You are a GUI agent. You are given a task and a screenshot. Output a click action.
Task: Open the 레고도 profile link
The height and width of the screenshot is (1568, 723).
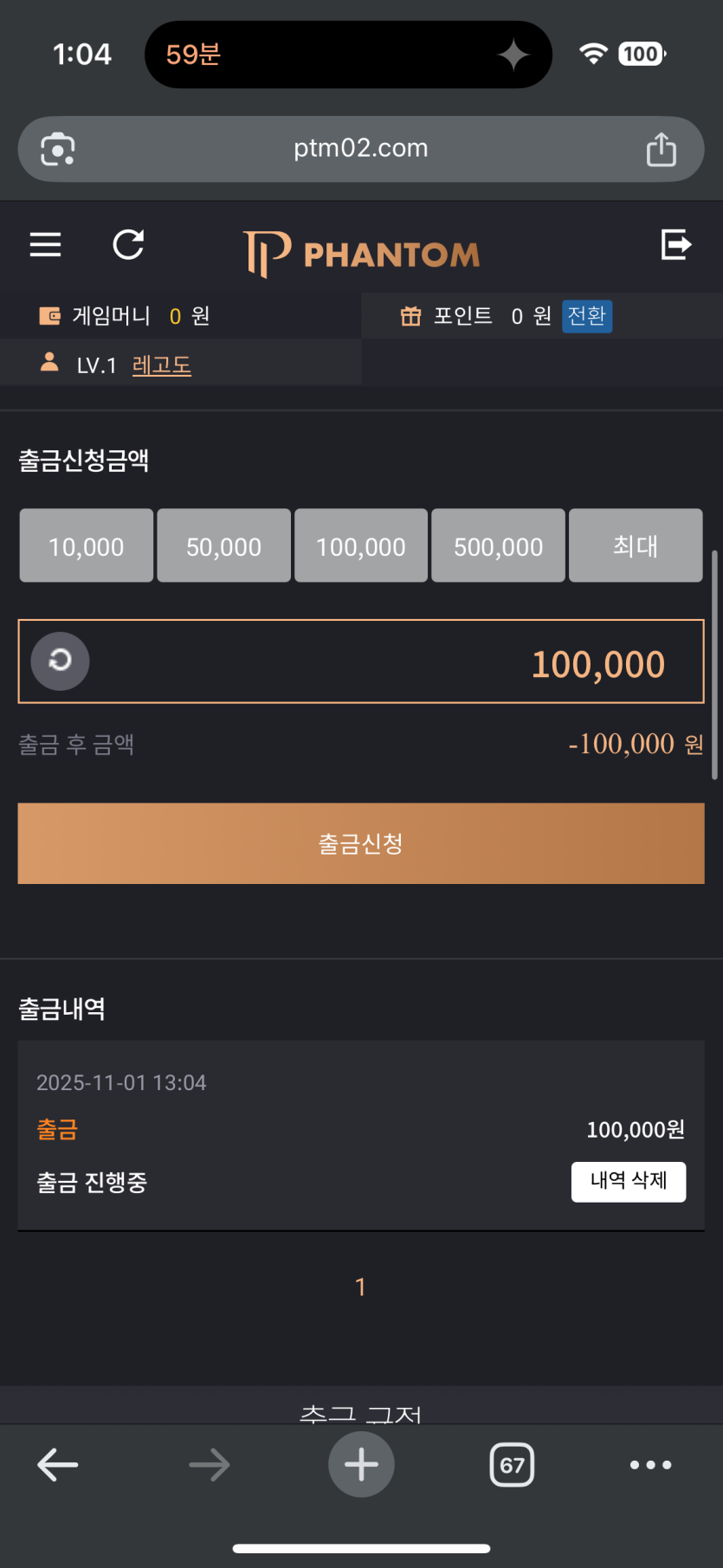pyautogui.click(x=161, y=365)
